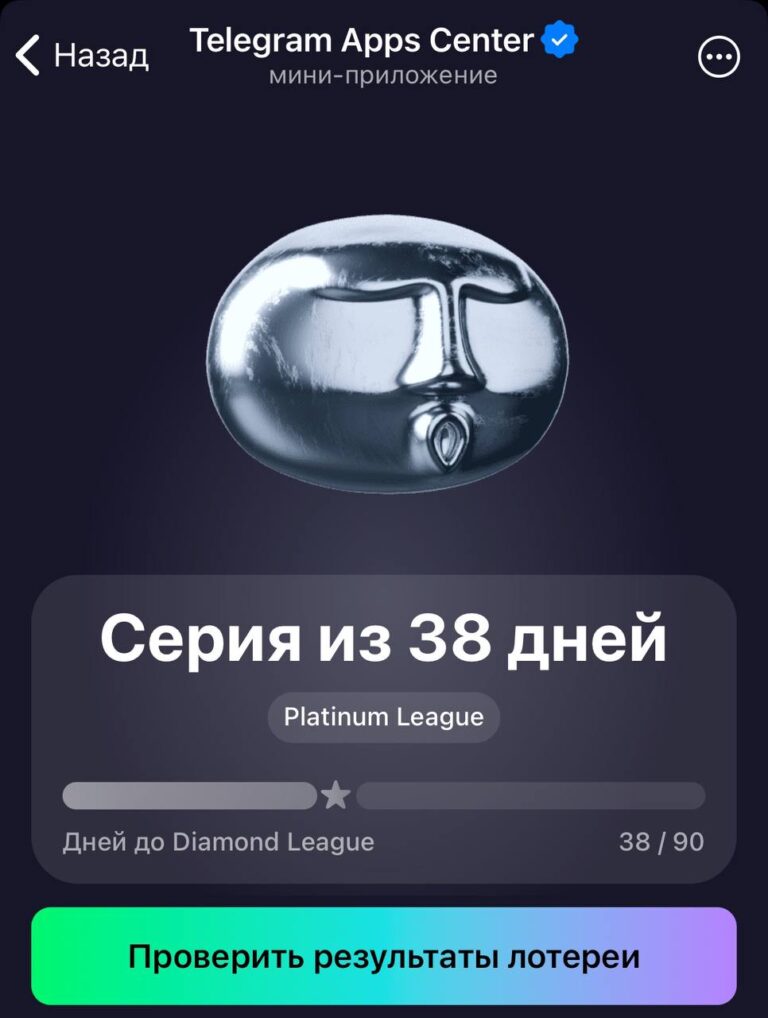This screenshot has width=768, height=1018.
Task: Go back using the Назад button
Action: click(82, 56)
